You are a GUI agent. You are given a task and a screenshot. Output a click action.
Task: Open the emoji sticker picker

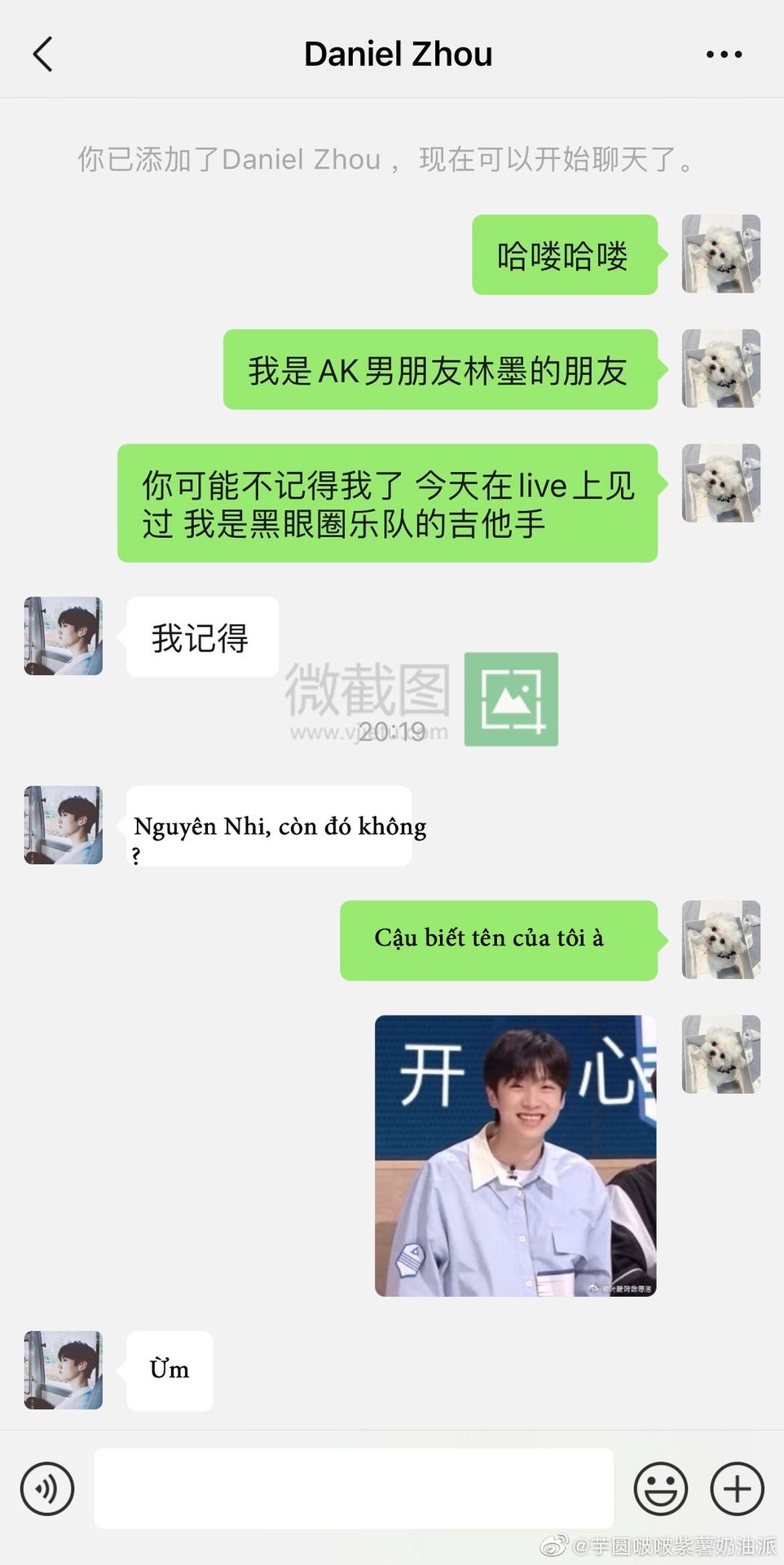click(x=661, y=1489)
